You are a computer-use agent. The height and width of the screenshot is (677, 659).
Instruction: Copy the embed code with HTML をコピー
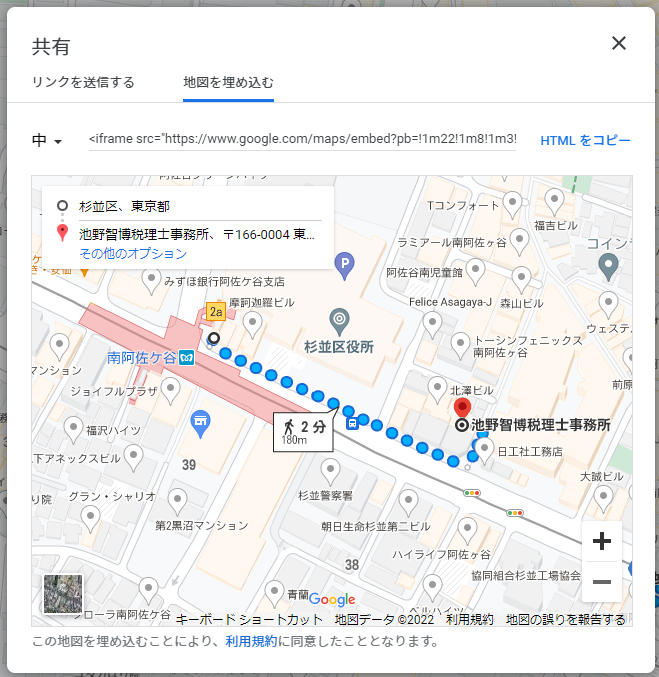pyautogui.click(x=585, y=141)
